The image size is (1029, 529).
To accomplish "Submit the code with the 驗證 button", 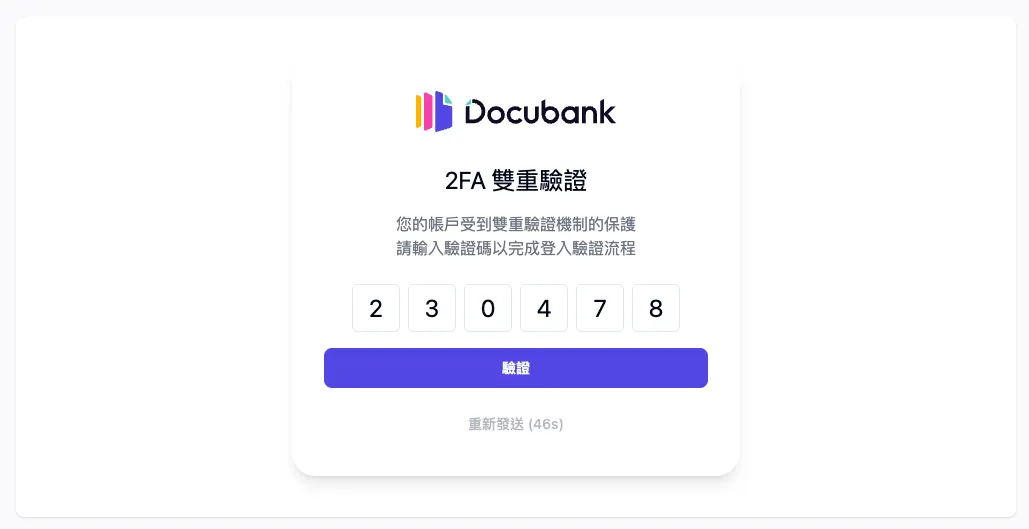I will point(516,368).
